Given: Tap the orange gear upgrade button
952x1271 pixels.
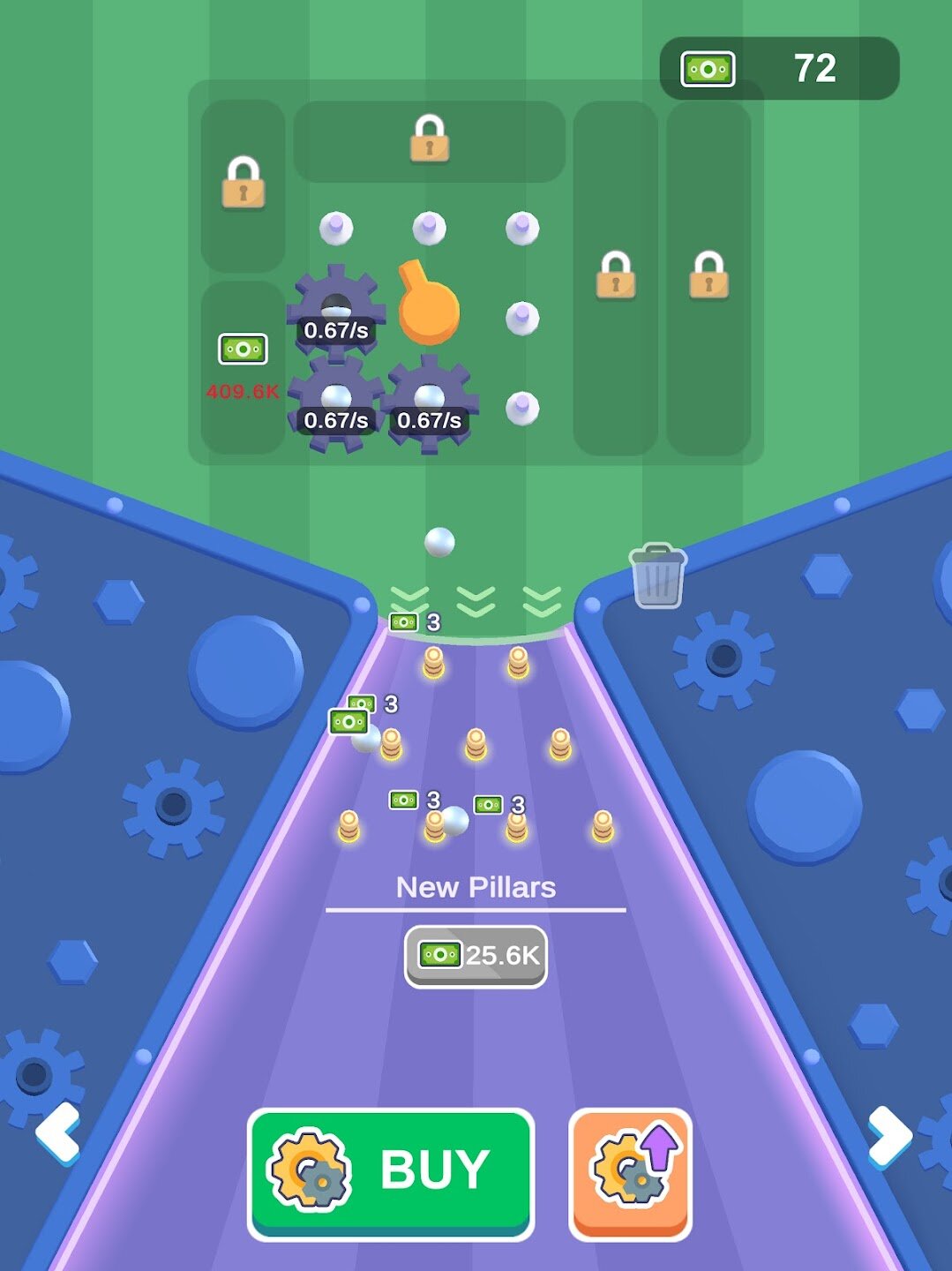Looking at the screenshot, I should pyautogui.click(x=630, y=1172).
